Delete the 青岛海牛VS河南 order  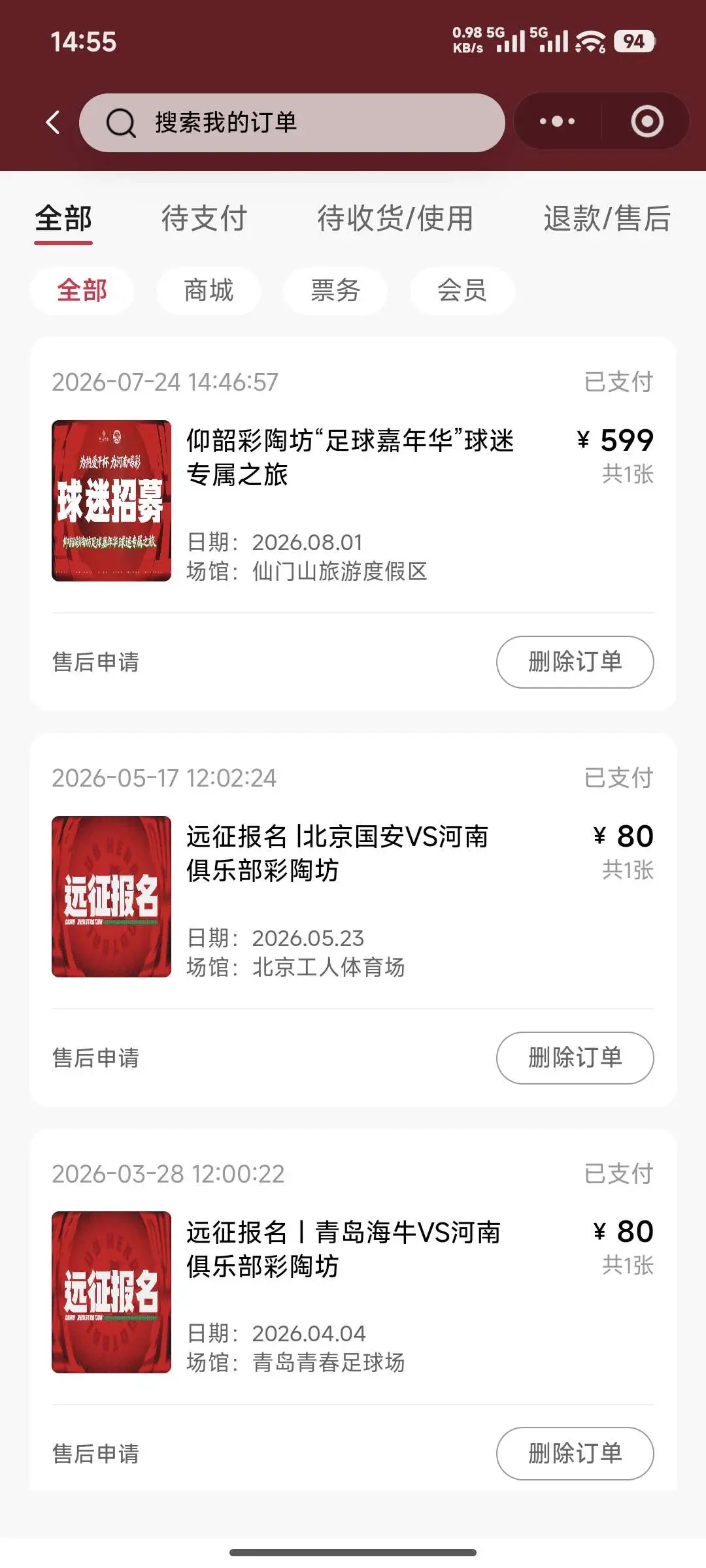tap(575, 1454)
